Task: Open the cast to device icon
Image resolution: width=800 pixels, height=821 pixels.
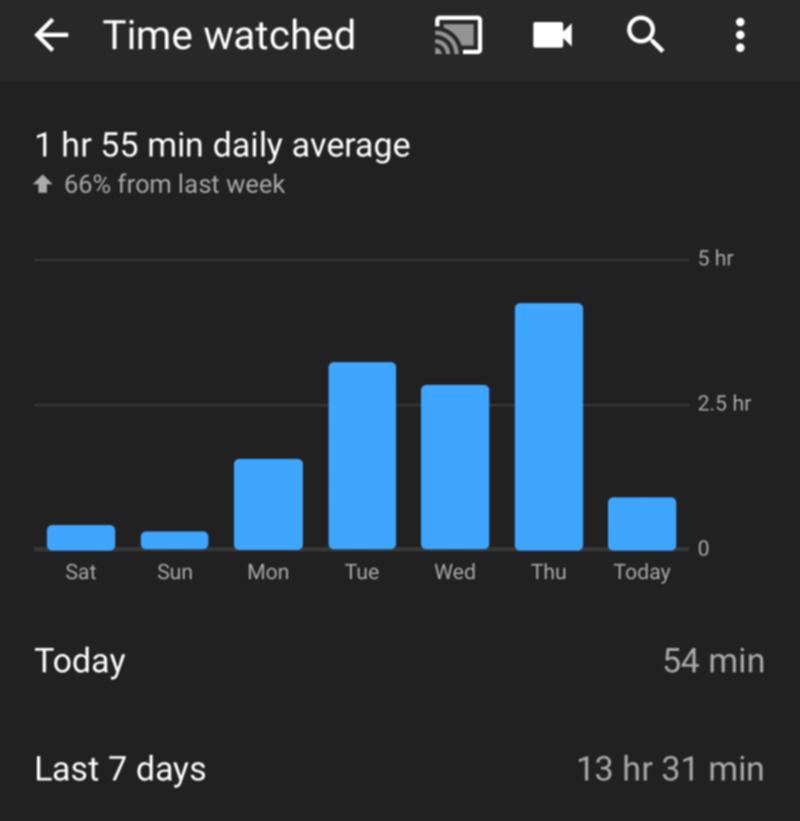Action: point(458,36)
